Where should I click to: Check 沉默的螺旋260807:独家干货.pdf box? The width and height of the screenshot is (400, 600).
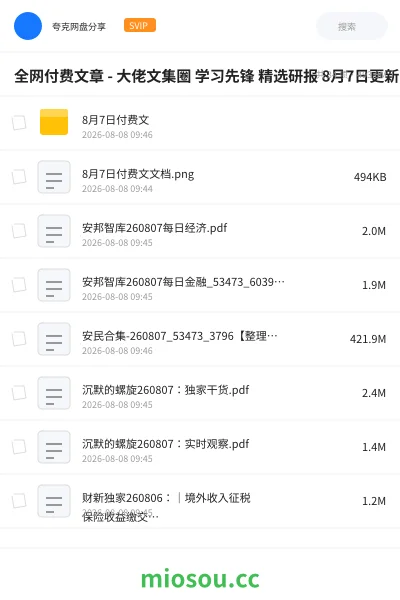pyautogui.click(x=19, y=393)
